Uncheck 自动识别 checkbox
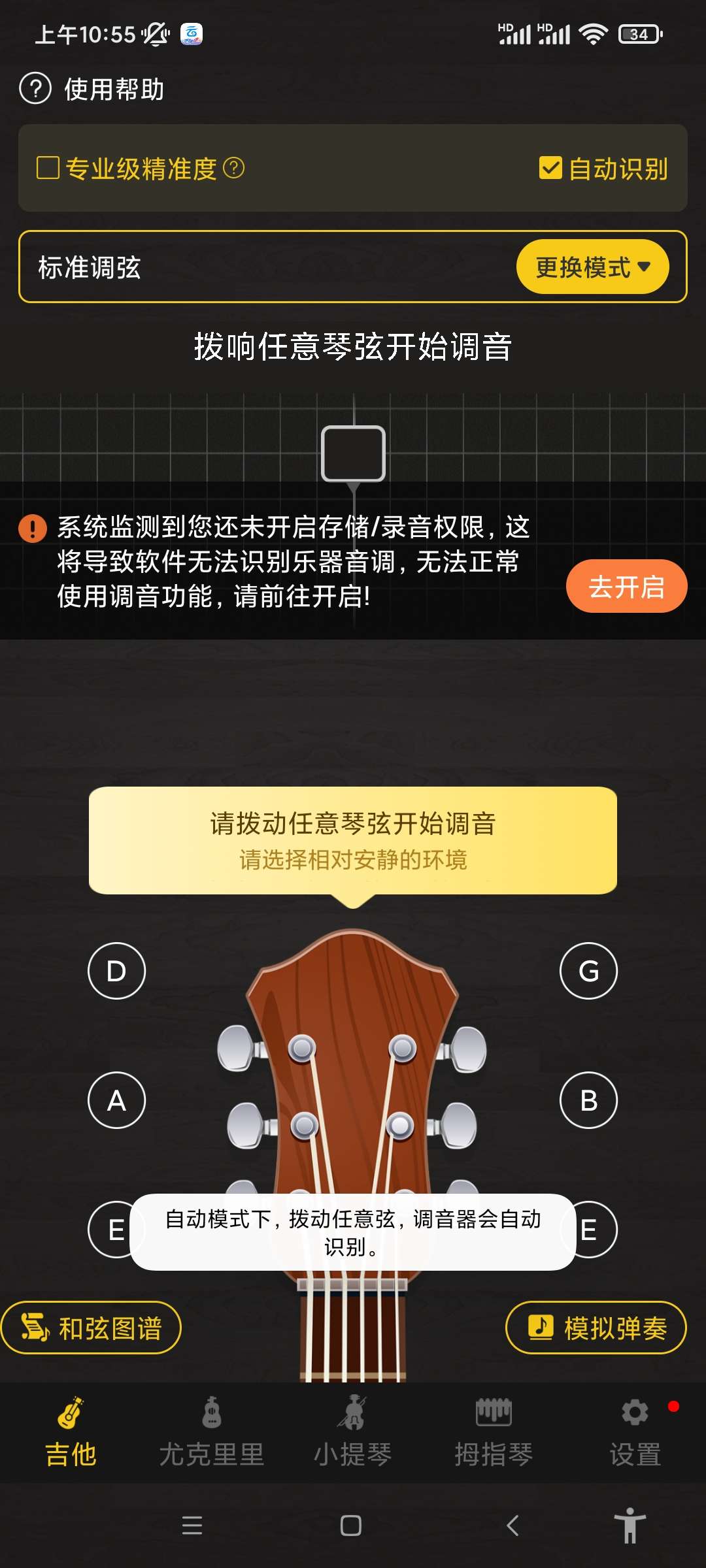This screenshot has width=706, height=1568. [x=550, y=168]
